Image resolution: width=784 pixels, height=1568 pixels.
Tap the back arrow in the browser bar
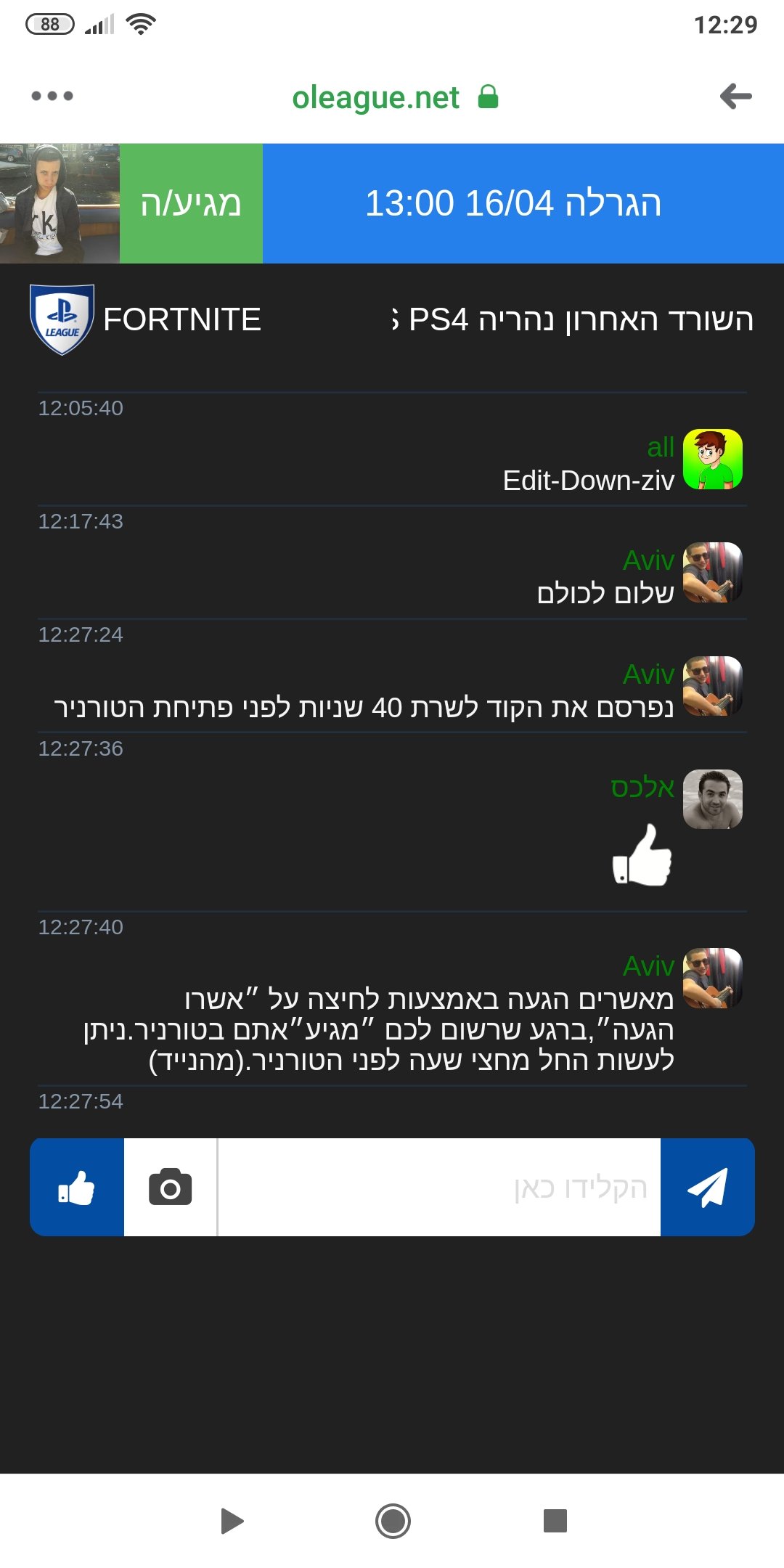(x=735, y=96)
